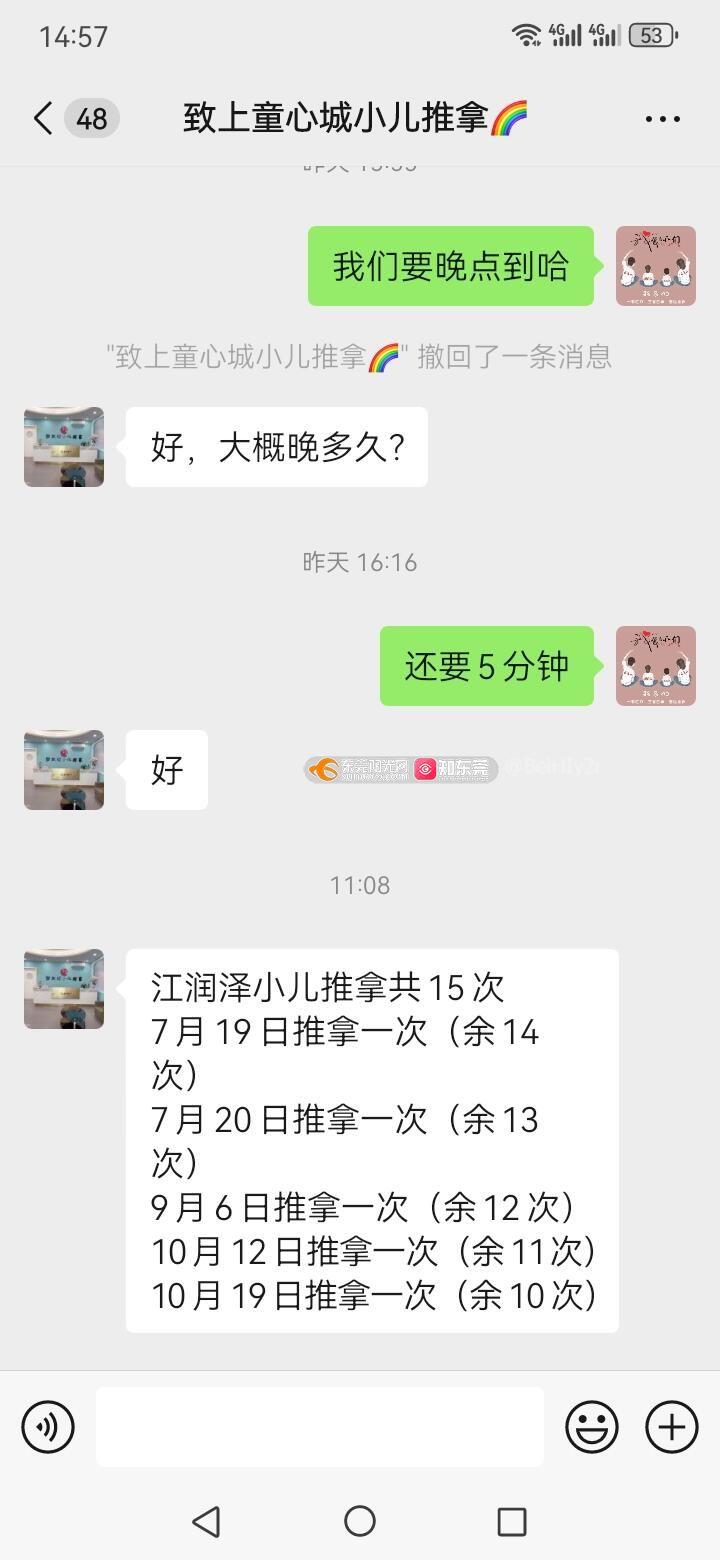Open the chat's three-dot menu
The image size is (720, 1560).
[x=662, y=119]
